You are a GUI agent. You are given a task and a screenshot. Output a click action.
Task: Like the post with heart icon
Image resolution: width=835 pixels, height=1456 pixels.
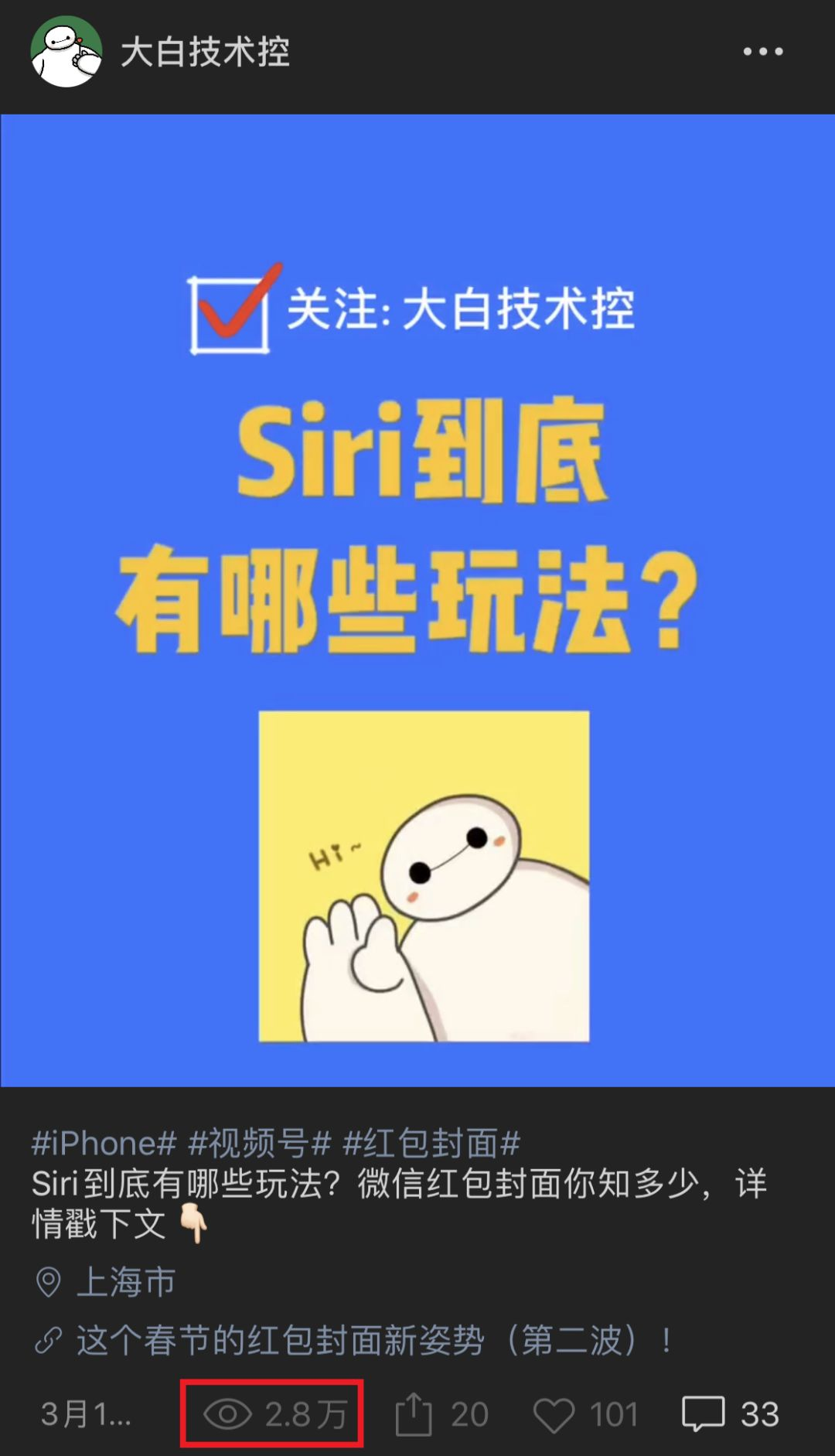[585, 1414]
